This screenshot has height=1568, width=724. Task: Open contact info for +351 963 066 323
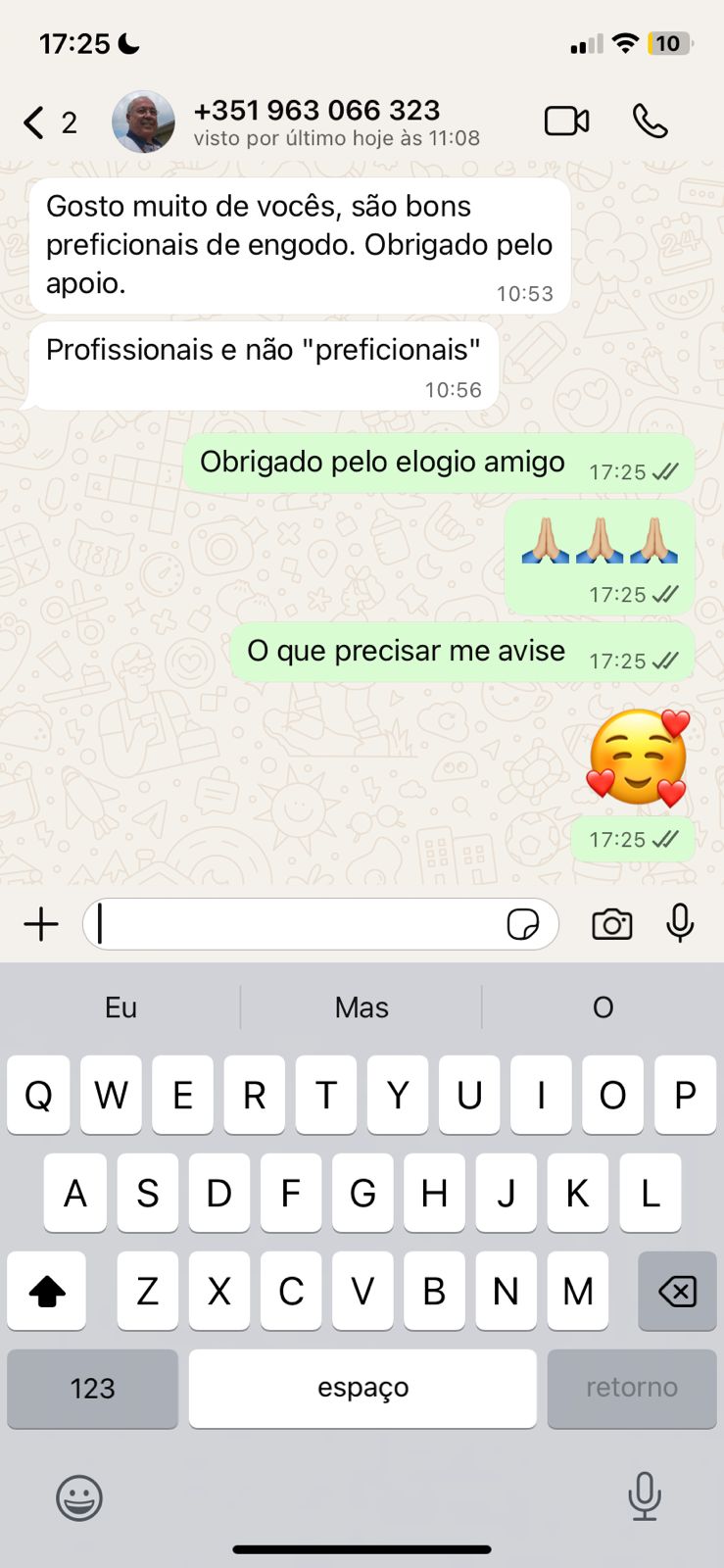tap(316, 122)
